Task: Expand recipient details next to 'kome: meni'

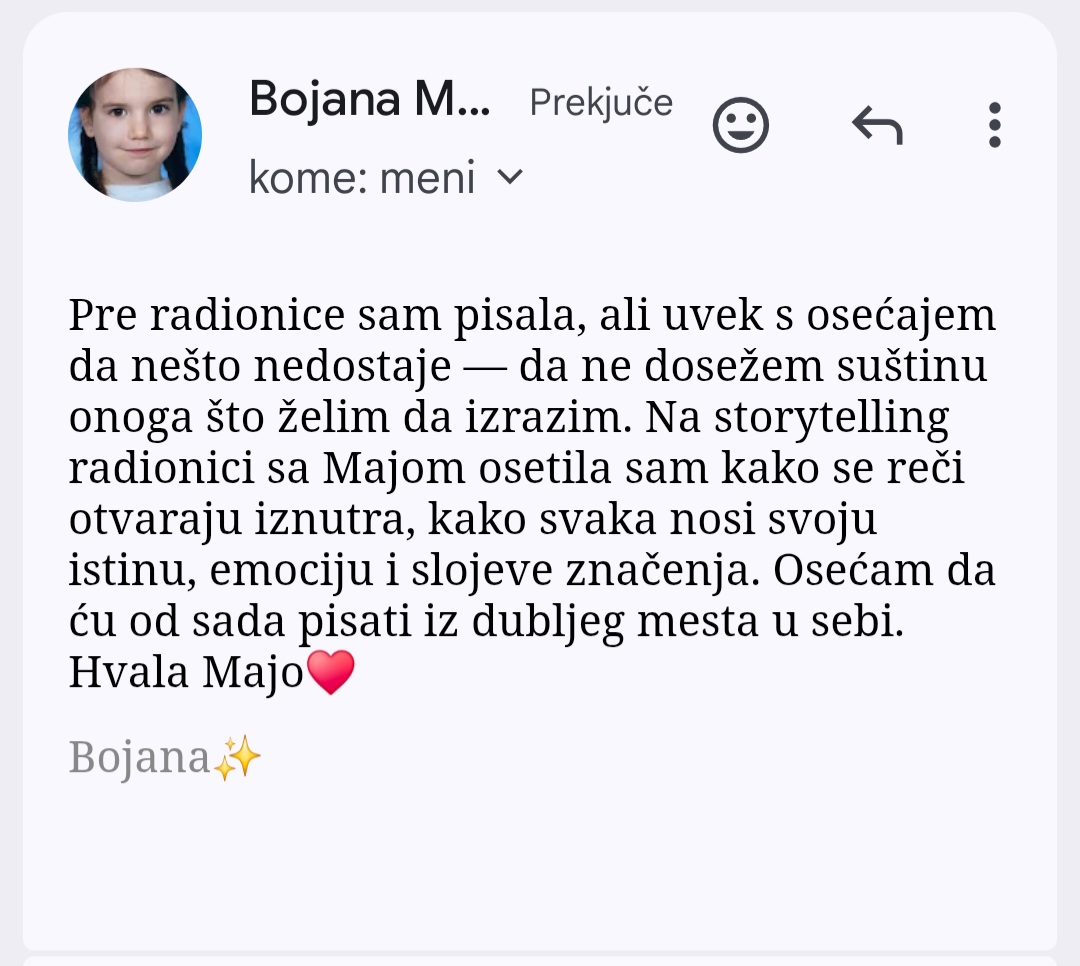Action: click(510, 178)
